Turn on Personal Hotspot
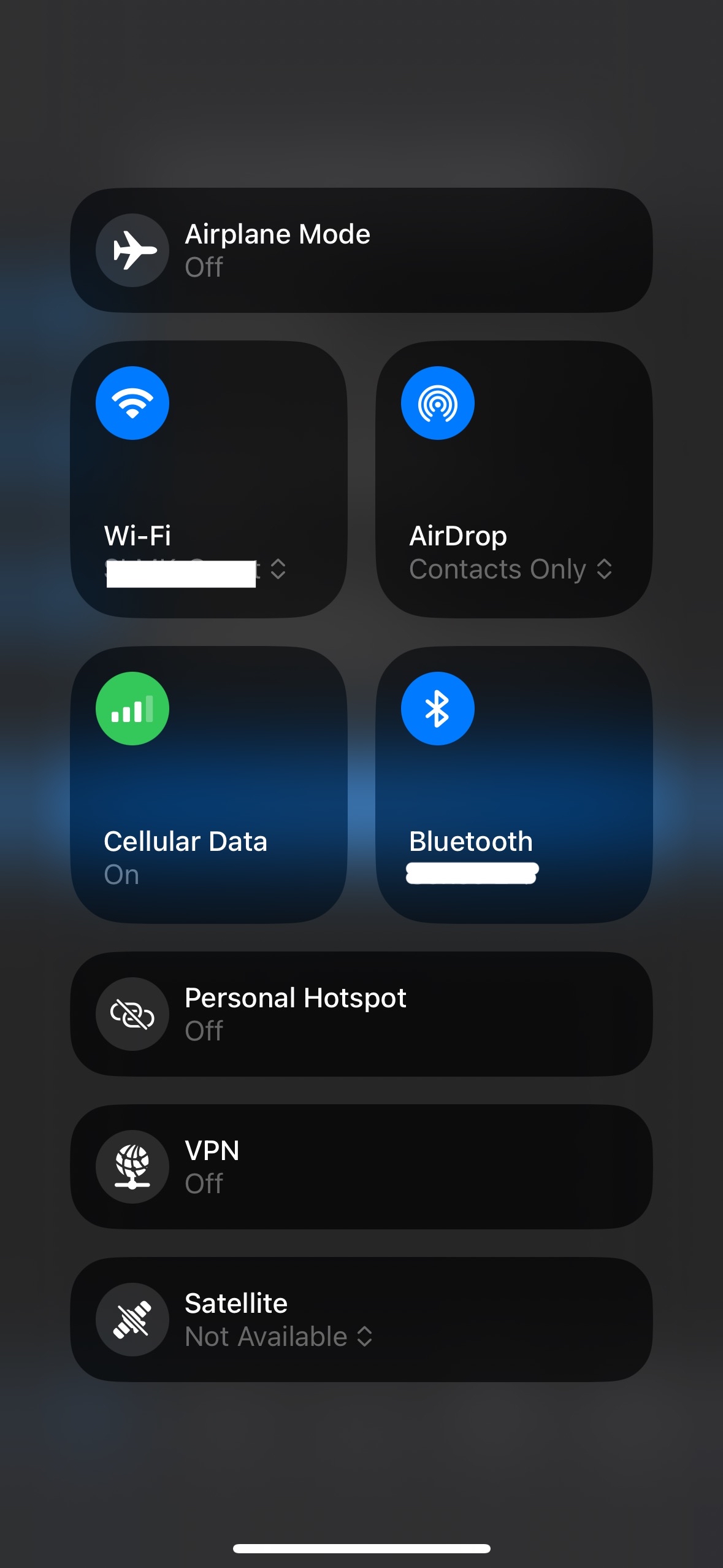 362,1014
